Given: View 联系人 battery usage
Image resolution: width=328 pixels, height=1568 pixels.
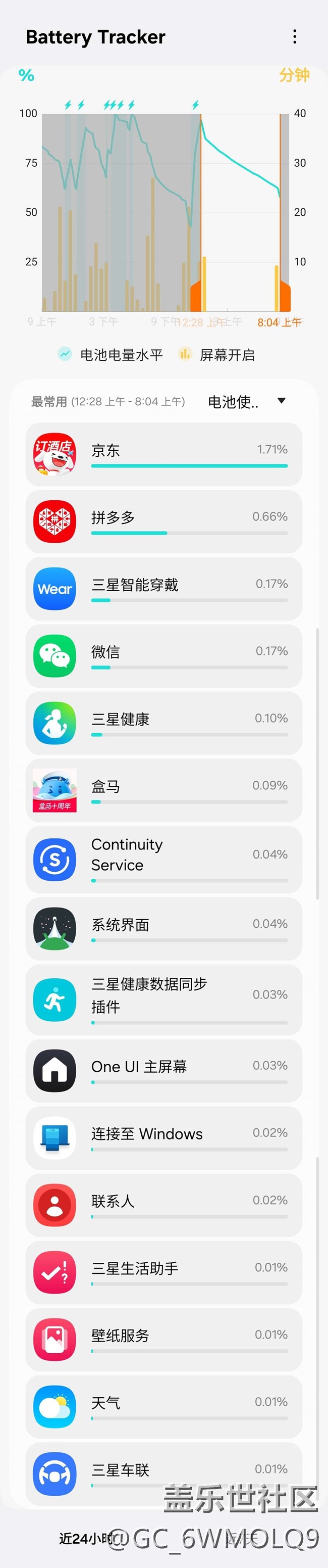Looking at the screenshot, I should coord(164,1205).
